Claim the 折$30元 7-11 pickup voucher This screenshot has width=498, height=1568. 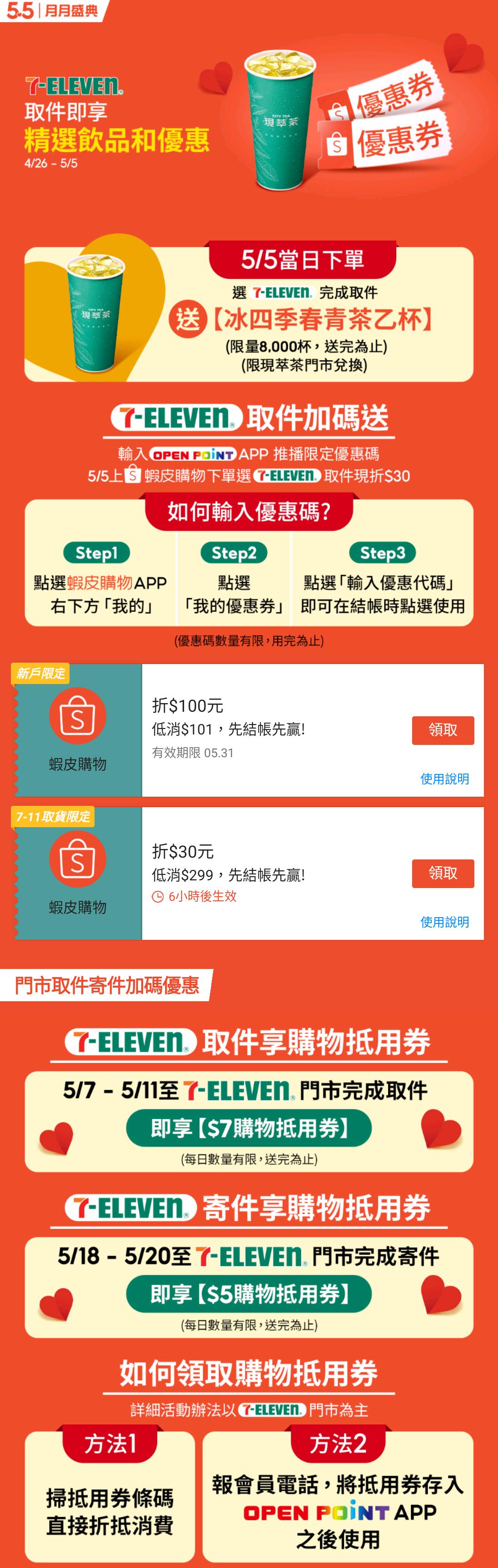click(443, 873)
